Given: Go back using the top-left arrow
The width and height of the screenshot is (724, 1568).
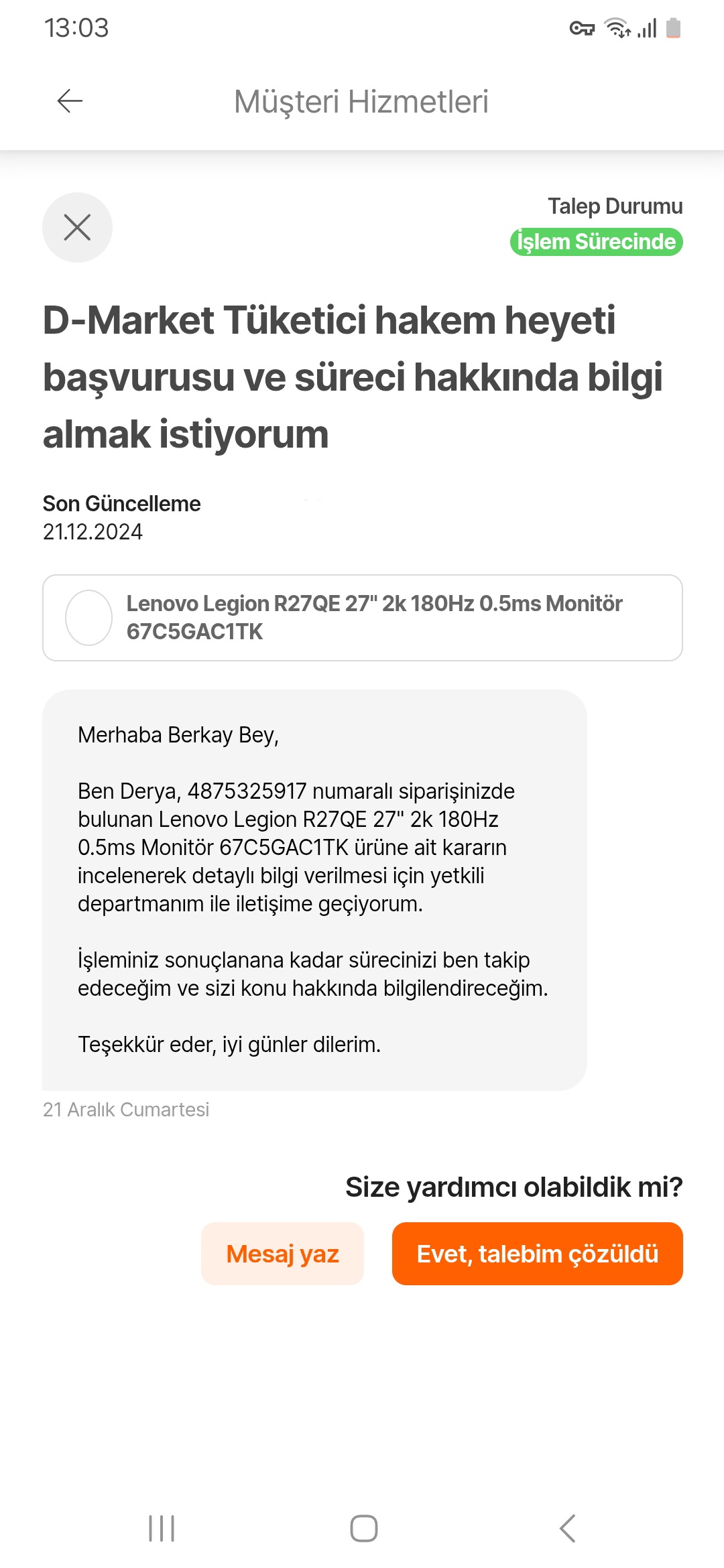Looking at the screenshot, I should click(x=70, y=101).
